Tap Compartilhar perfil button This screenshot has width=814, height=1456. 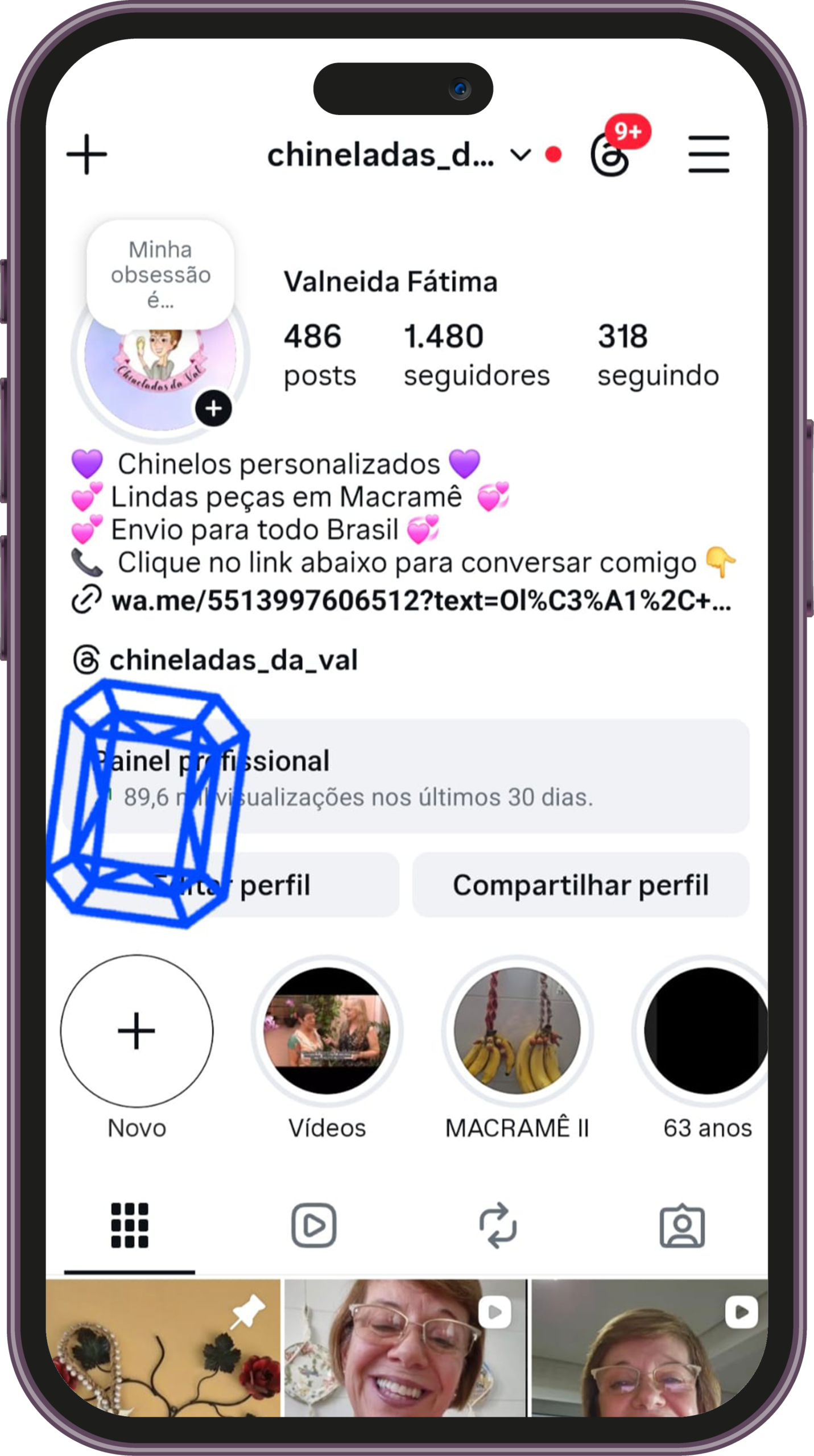coord(580,885)
